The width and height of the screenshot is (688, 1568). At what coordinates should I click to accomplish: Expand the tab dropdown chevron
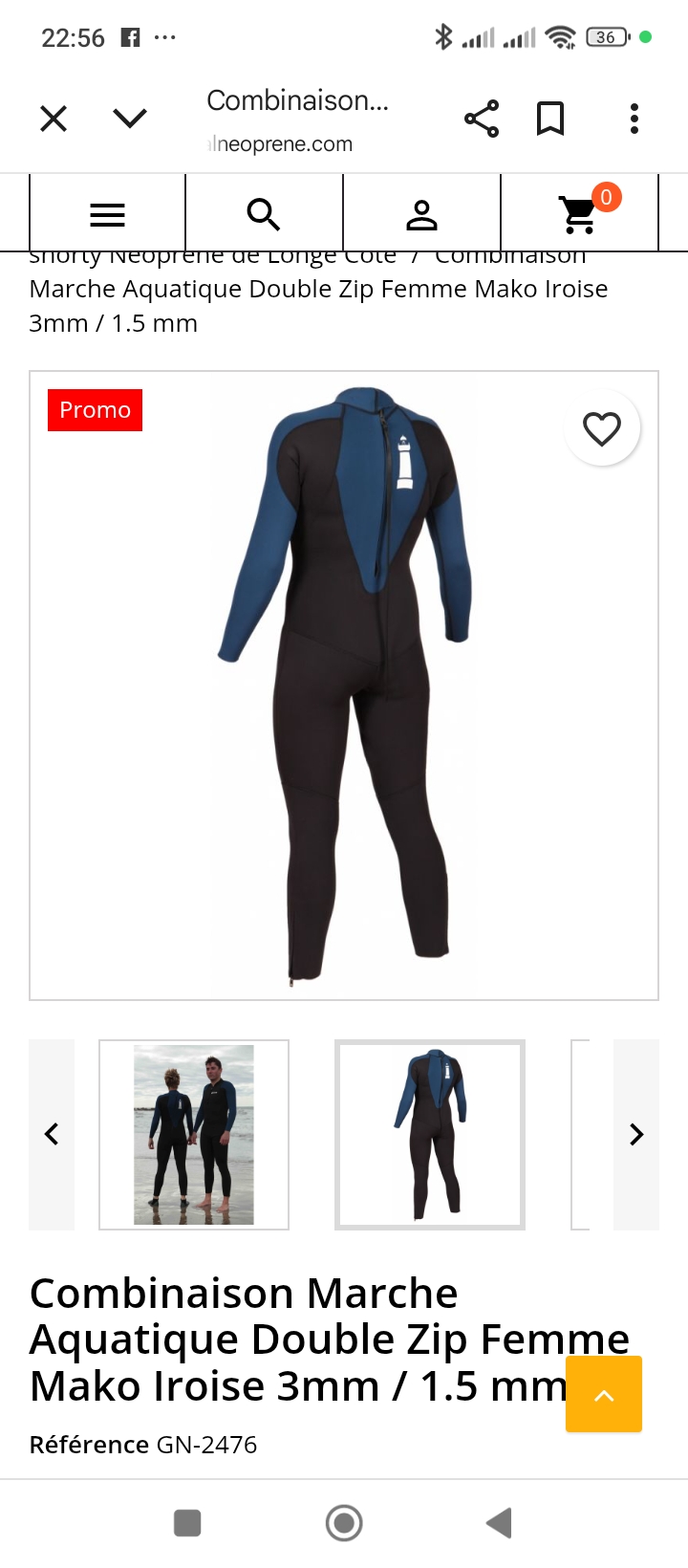130,119
